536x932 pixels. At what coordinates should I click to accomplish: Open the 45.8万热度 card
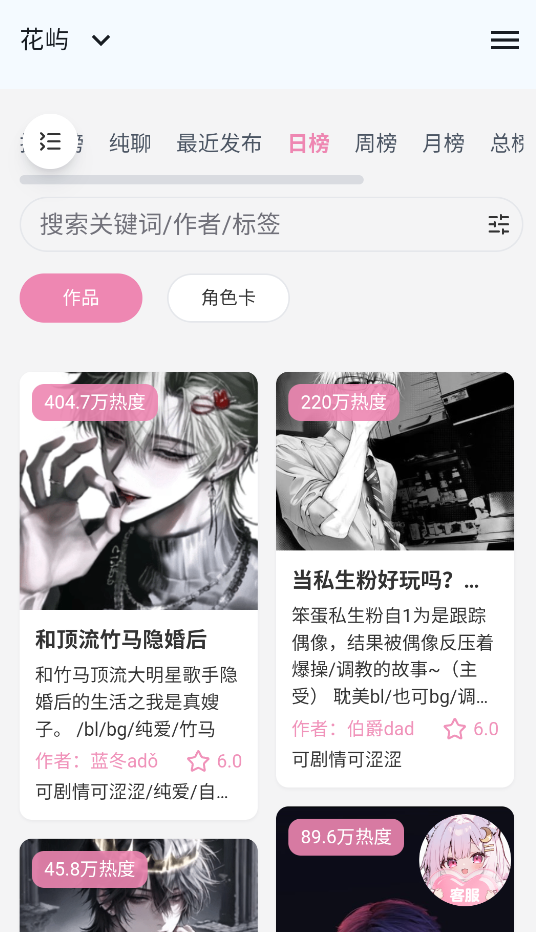pos(138,886)
